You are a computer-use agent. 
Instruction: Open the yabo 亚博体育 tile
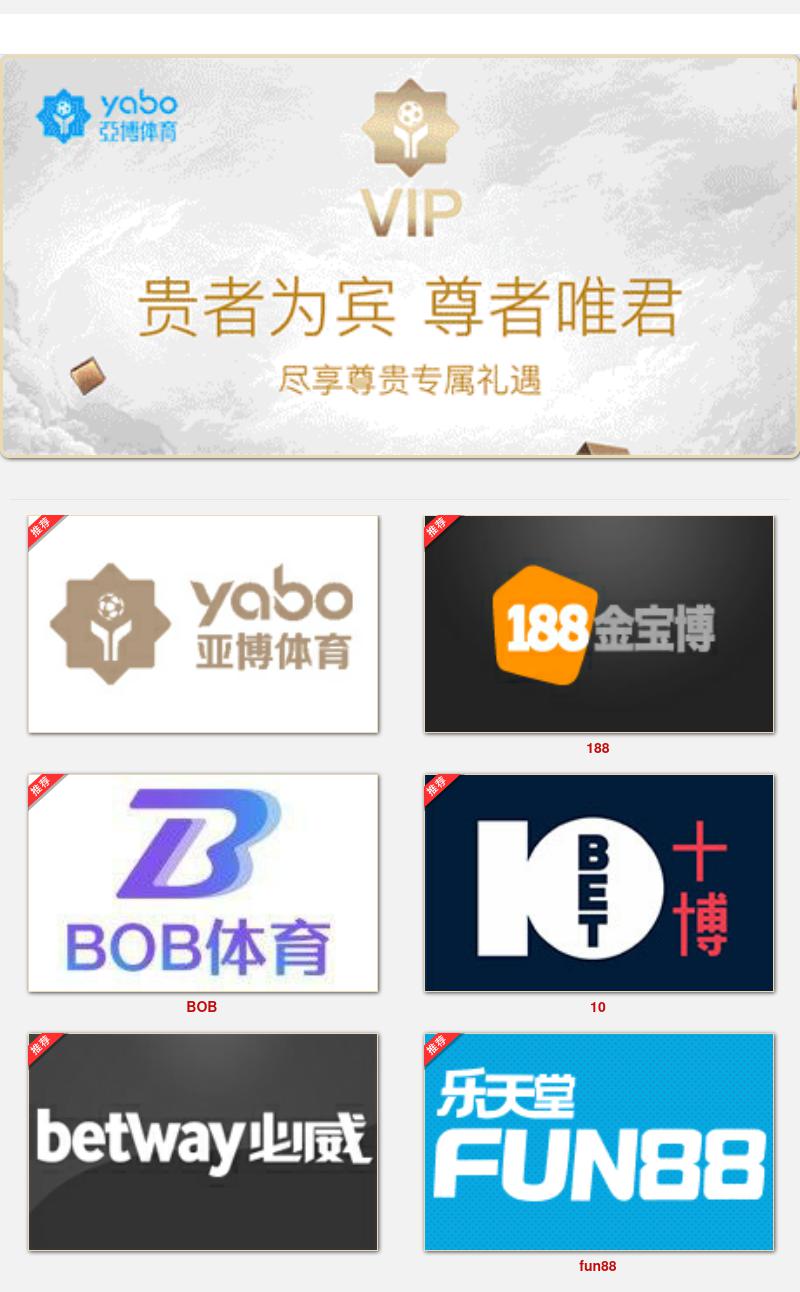(x=203, y=624)
